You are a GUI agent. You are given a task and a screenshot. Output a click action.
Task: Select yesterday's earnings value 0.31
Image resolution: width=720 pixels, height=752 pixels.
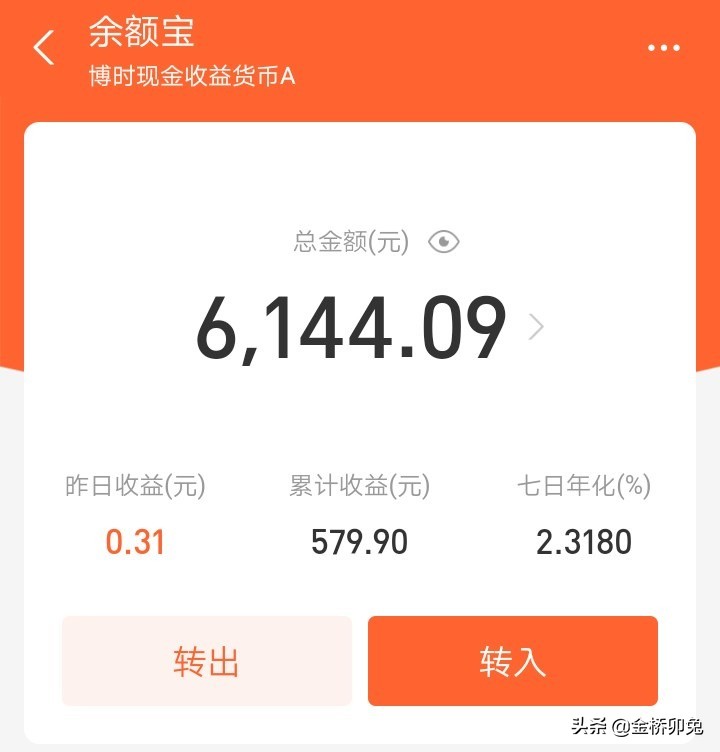point(137,542)
